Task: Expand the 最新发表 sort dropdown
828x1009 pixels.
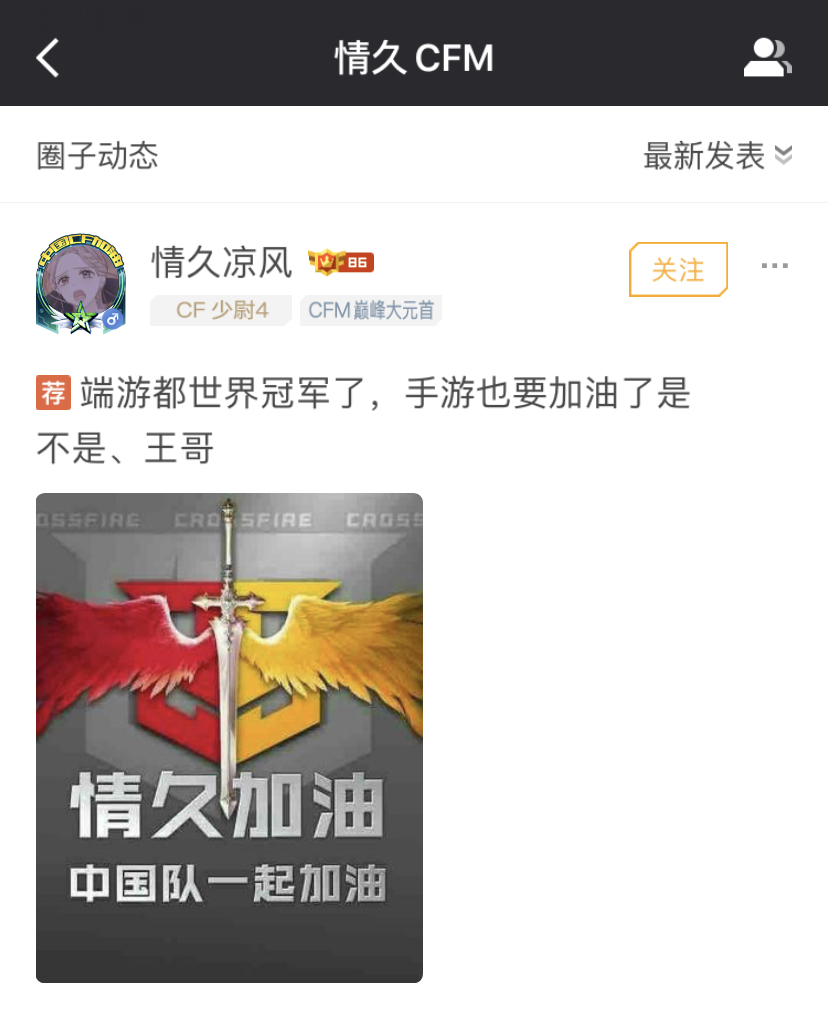Action: [x=718, y=155]
